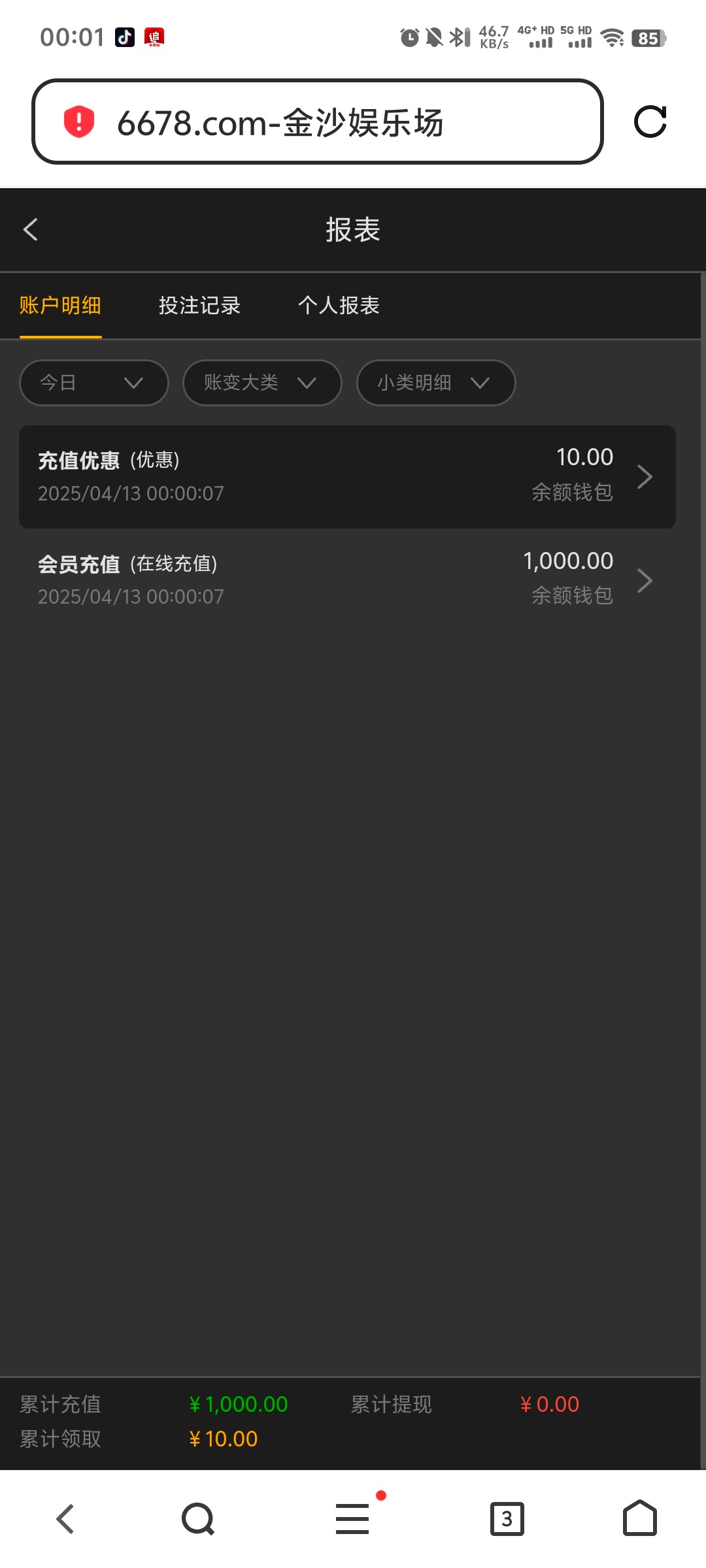Select the 账户明细 tab
This screenshot has width=706, height=1568.
click(60, 305)
